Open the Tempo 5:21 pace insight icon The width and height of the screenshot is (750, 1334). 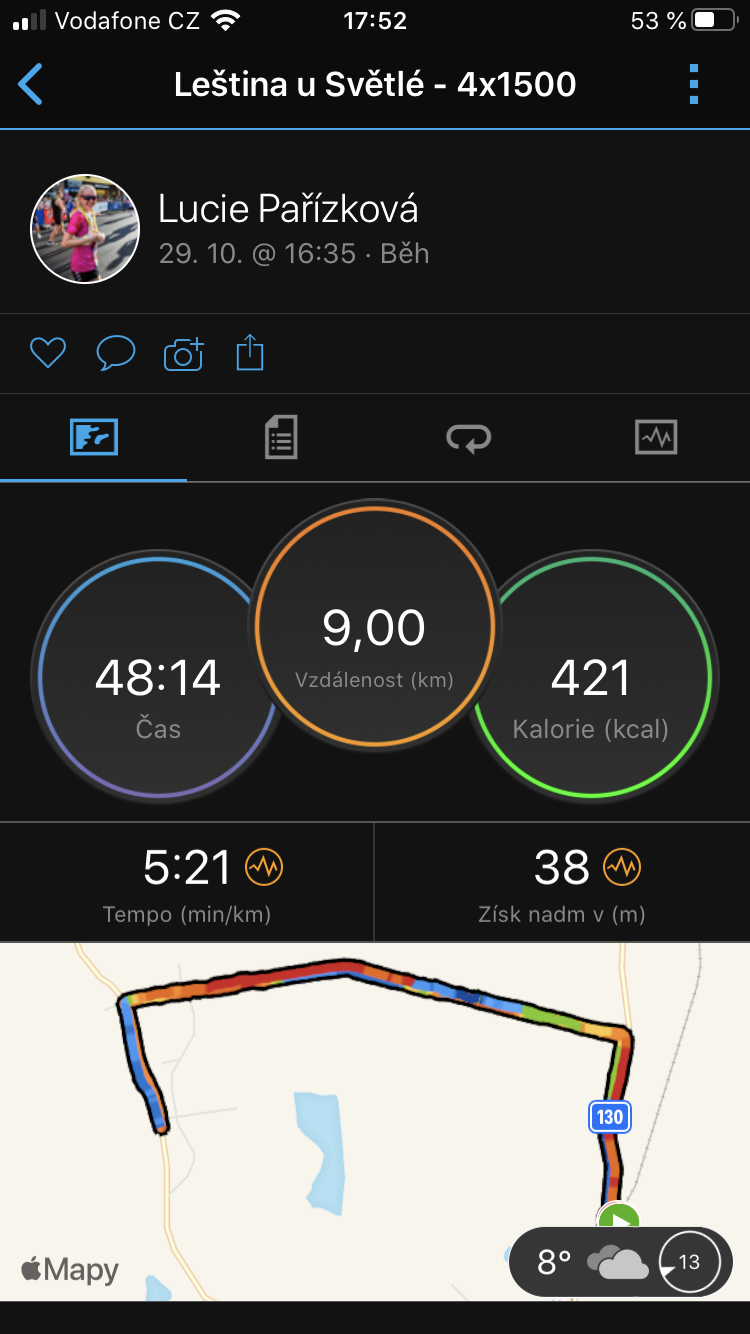(264, 867)
